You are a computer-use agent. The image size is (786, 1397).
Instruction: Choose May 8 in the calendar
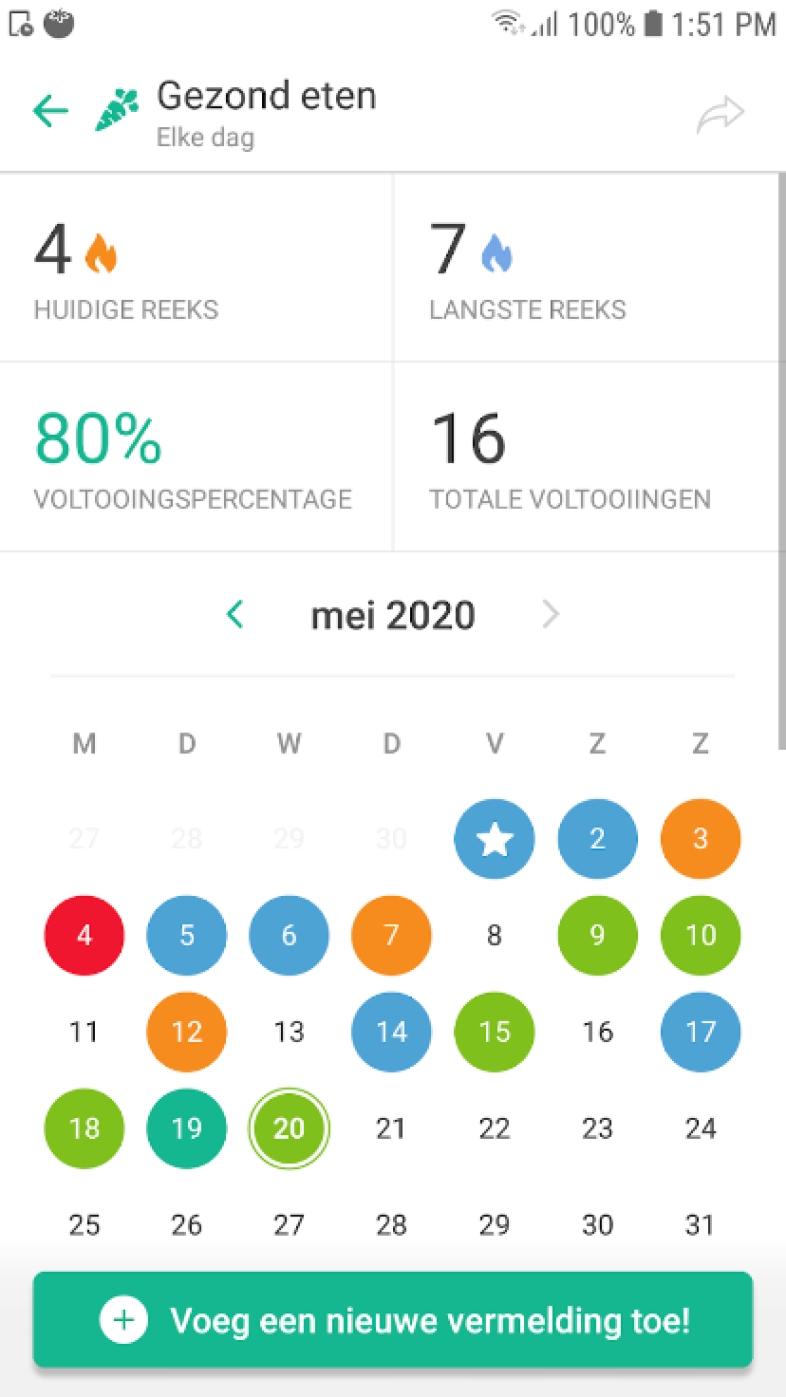point(495,936)
